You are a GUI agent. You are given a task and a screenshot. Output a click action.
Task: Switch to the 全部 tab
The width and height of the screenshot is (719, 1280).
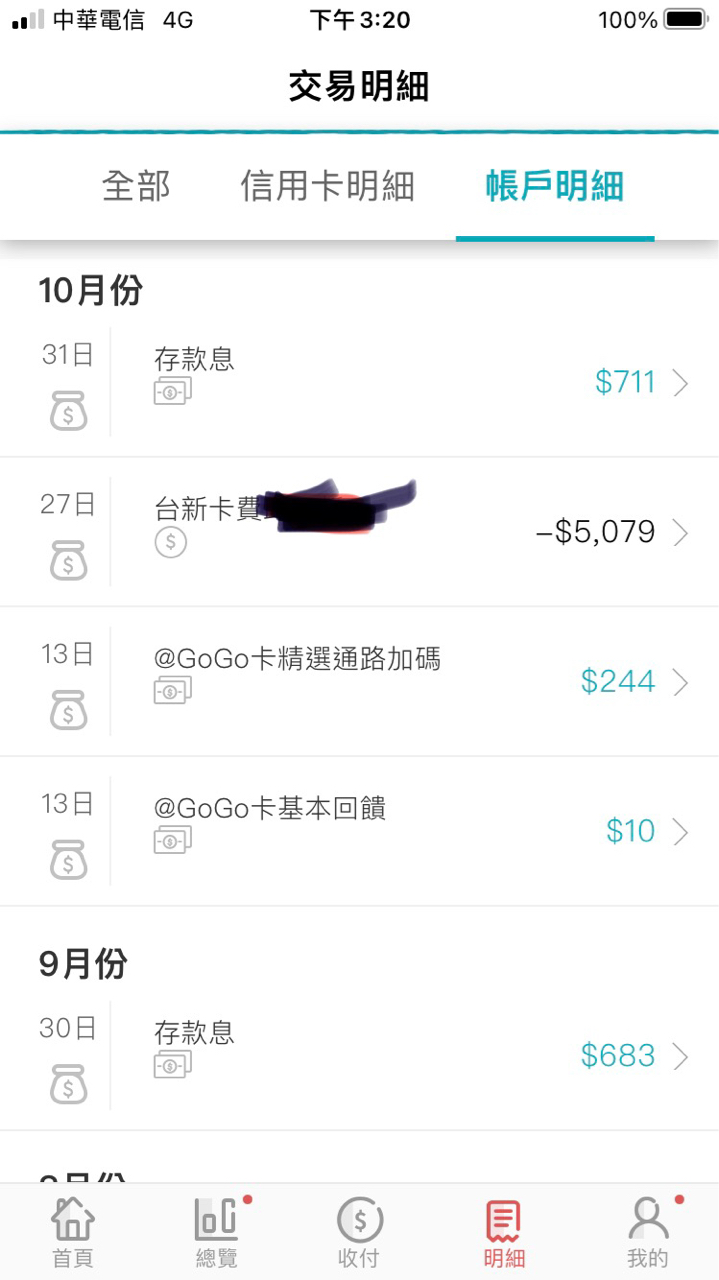pos(136,186)
